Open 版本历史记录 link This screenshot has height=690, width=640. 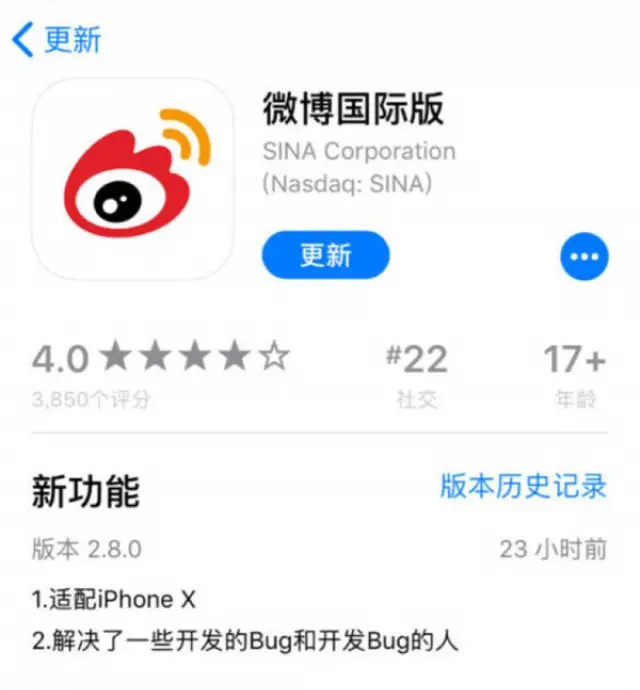click(x=523, y=487)
